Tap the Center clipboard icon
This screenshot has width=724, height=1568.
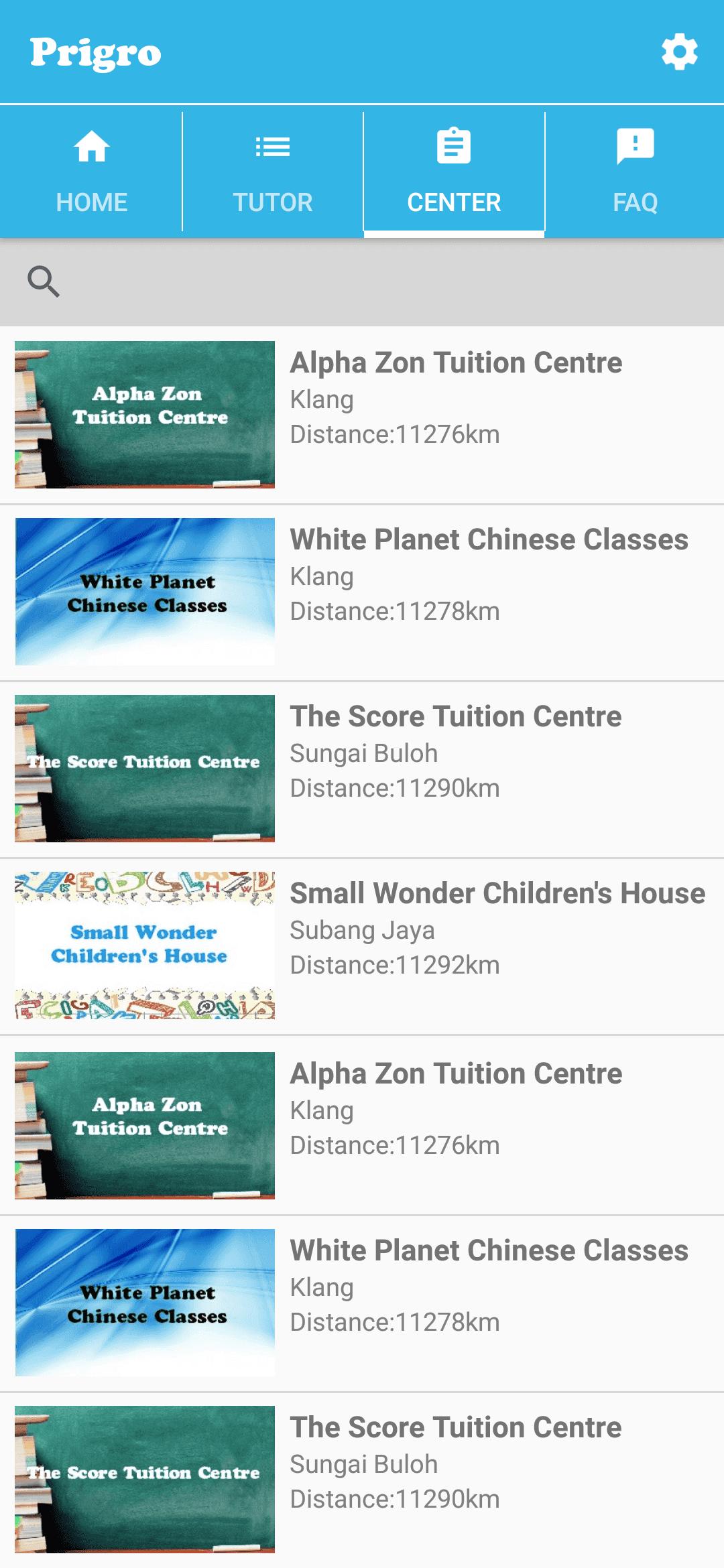[453, 146]
